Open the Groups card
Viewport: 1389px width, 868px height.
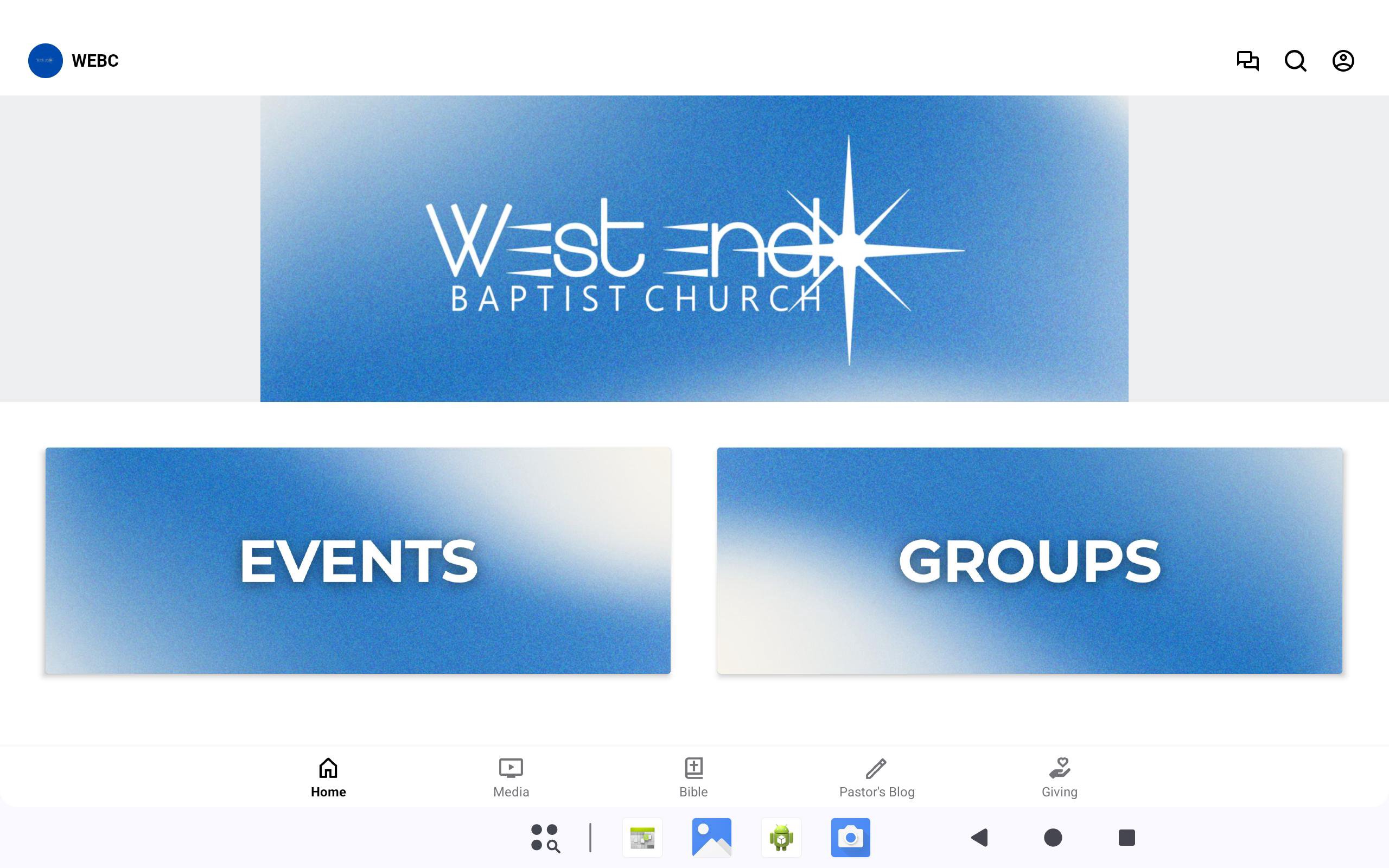[x=1029, y=560]
